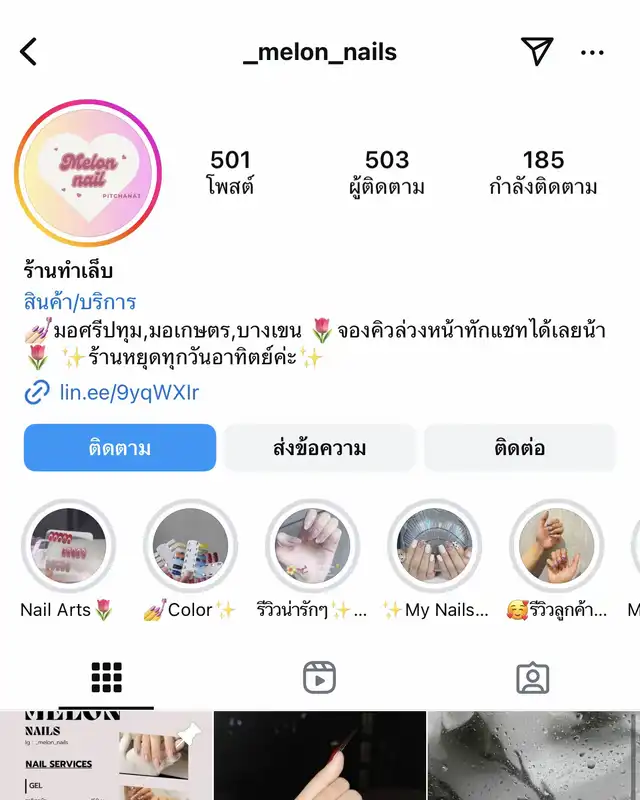Open the My Nails highlight

pos(434,546)
